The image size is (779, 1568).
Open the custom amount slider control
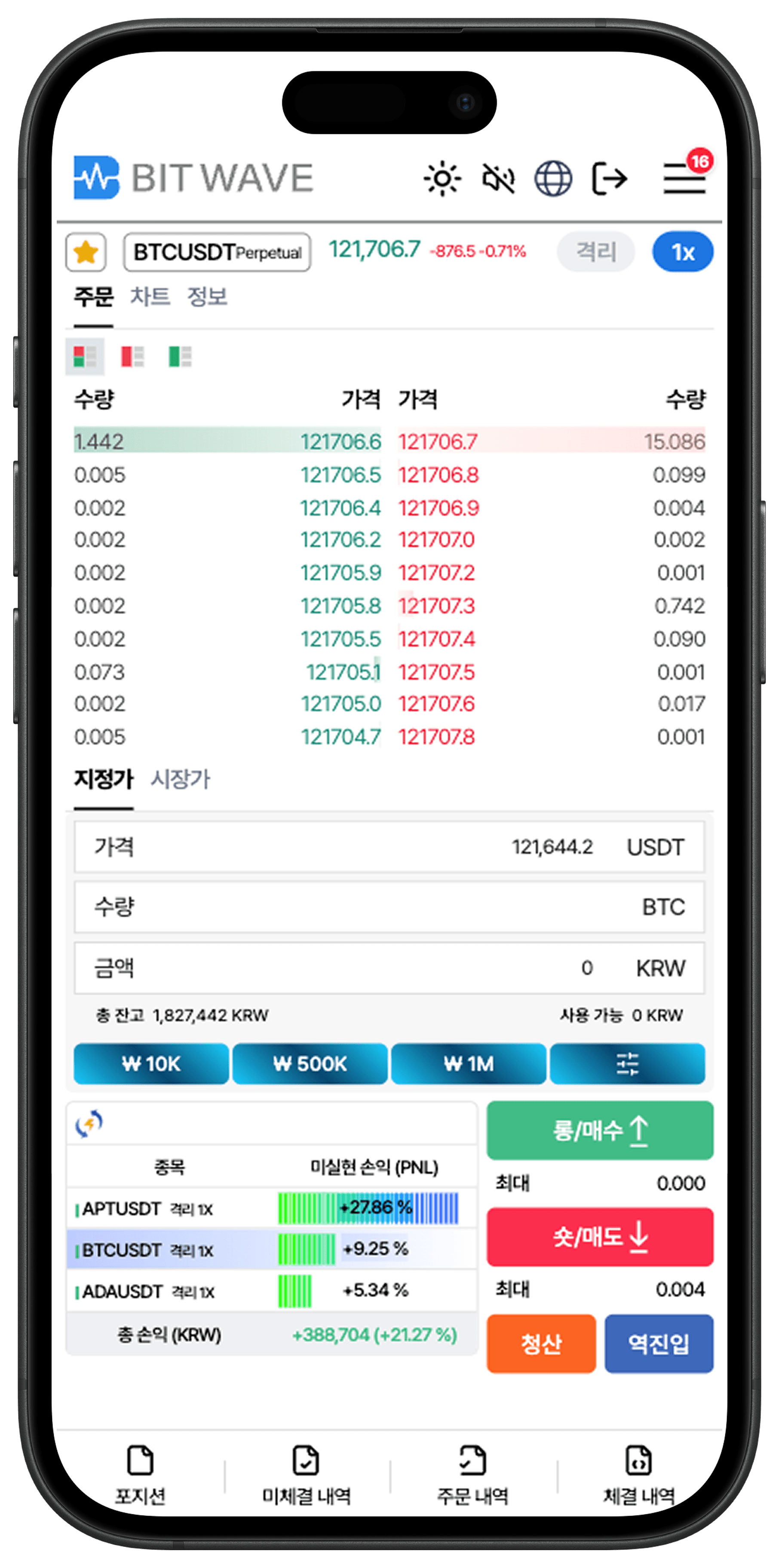point(628,1063)
